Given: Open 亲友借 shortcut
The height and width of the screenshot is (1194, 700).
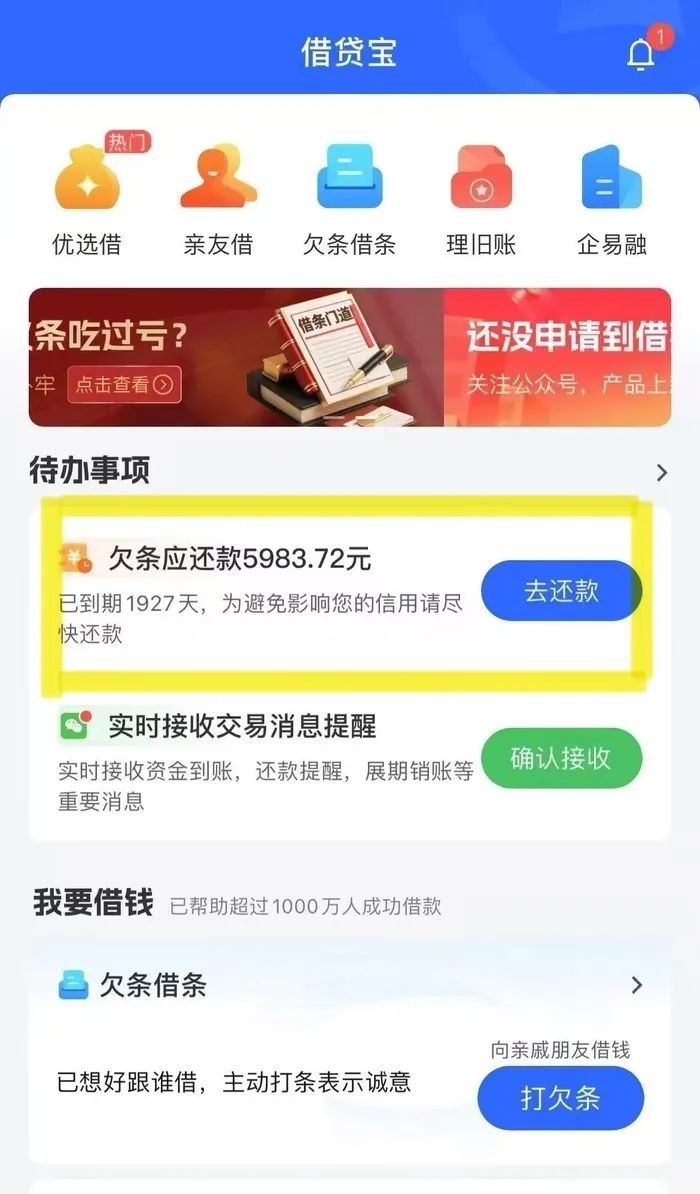Looking at the screenshot, I should tap(218, 200).
